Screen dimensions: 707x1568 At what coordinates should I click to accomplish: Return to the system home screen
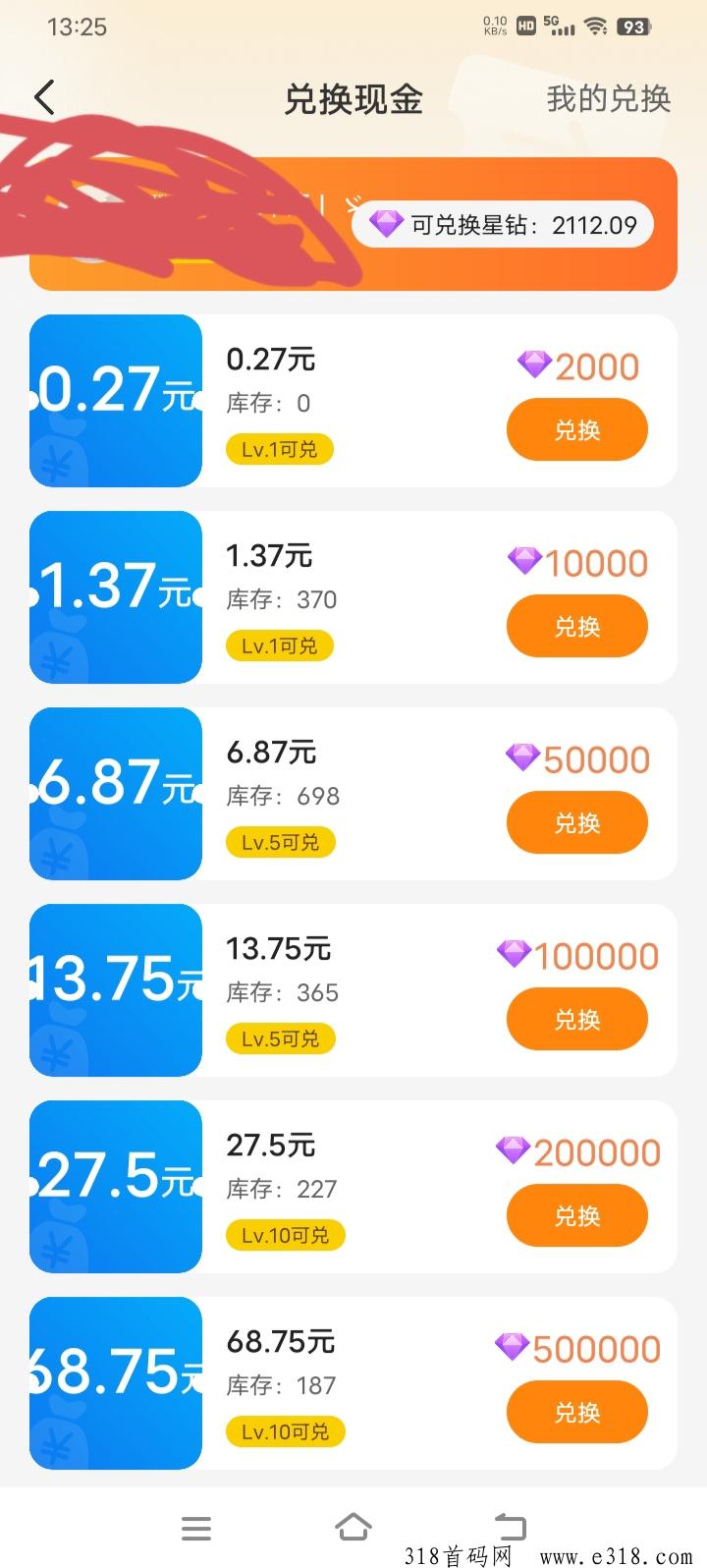[353, 1528]
